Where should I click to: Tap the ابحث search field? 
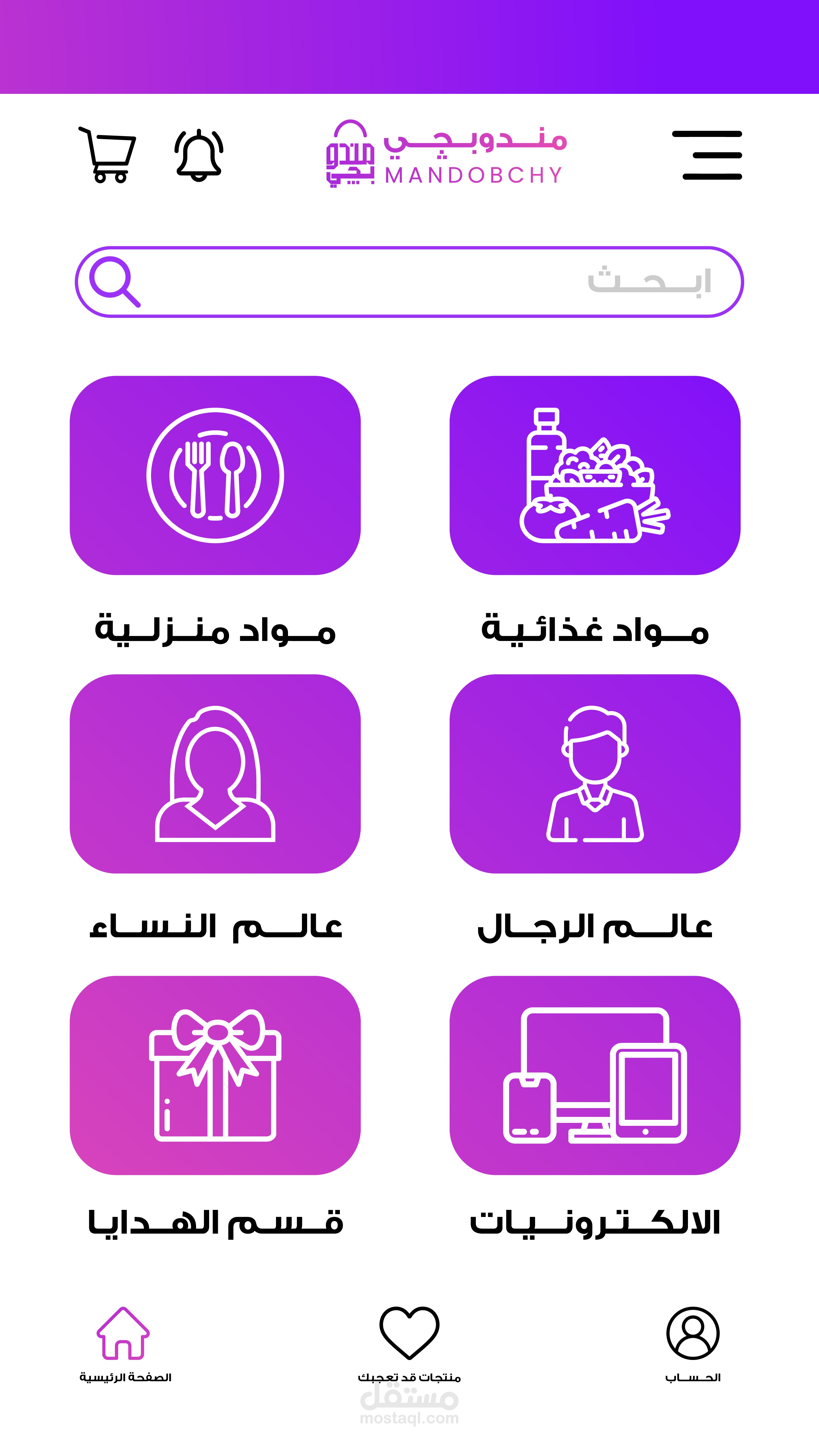click(409, 282)
